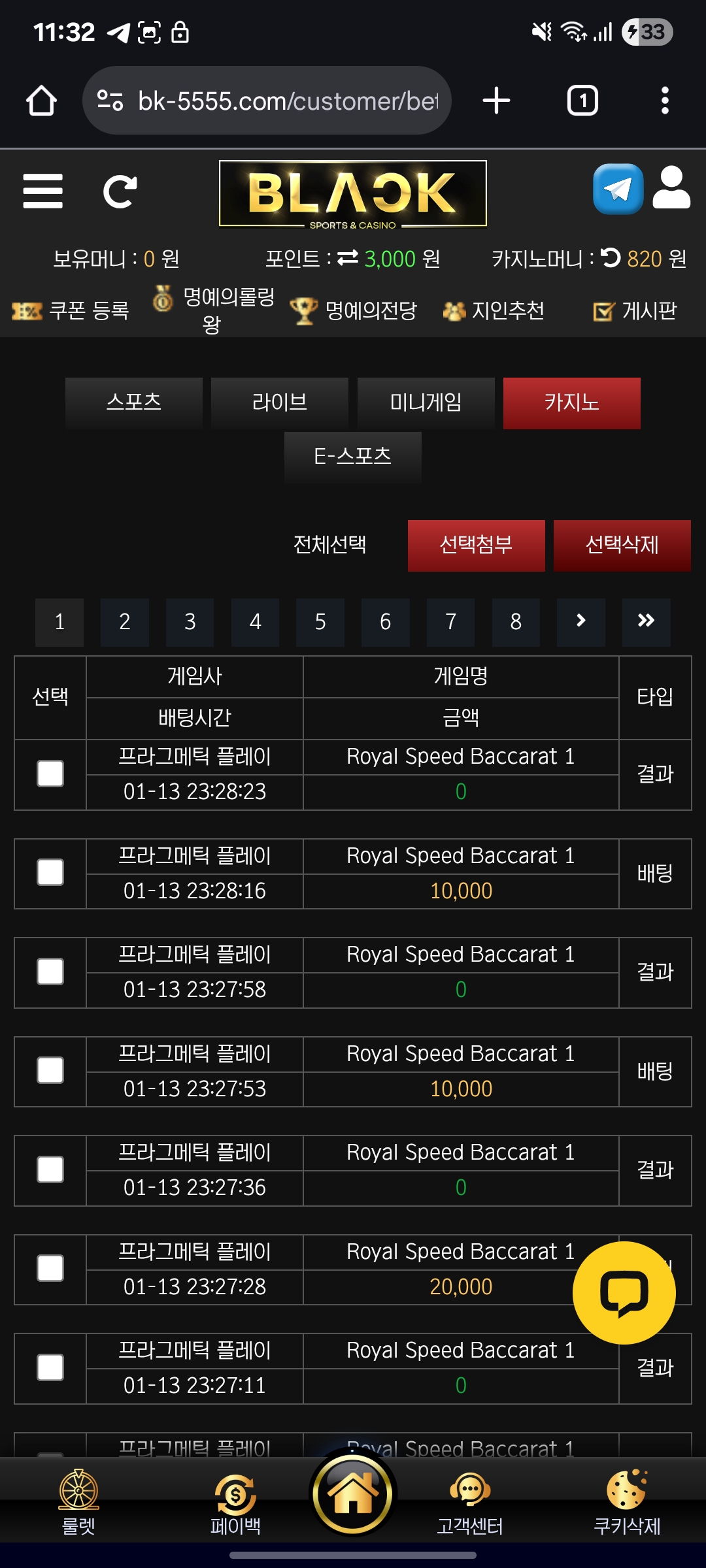
Task: Open the yellow live chat bubble
Action: pos(624,1293)
